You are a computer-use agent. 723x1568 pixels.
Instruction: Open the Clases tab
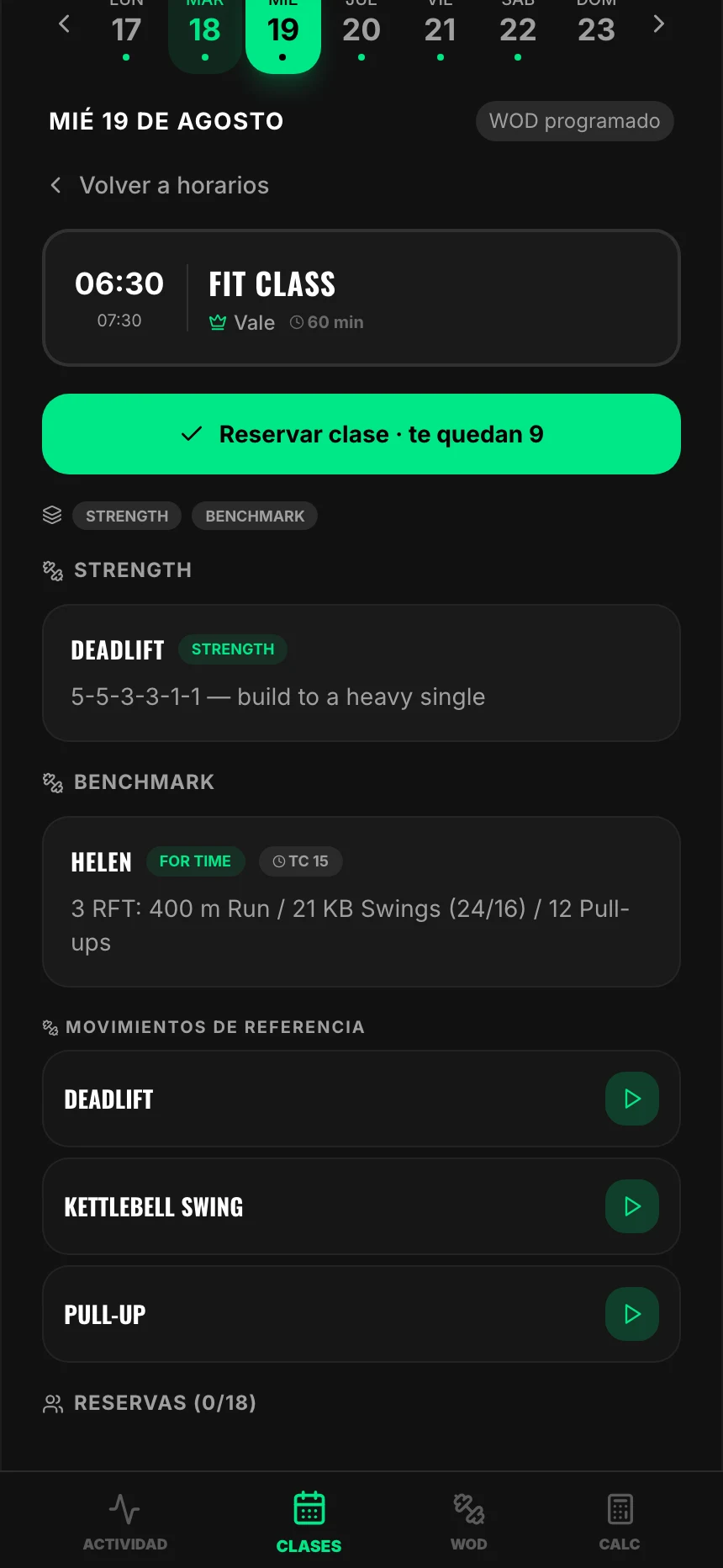click(309, 1521)
